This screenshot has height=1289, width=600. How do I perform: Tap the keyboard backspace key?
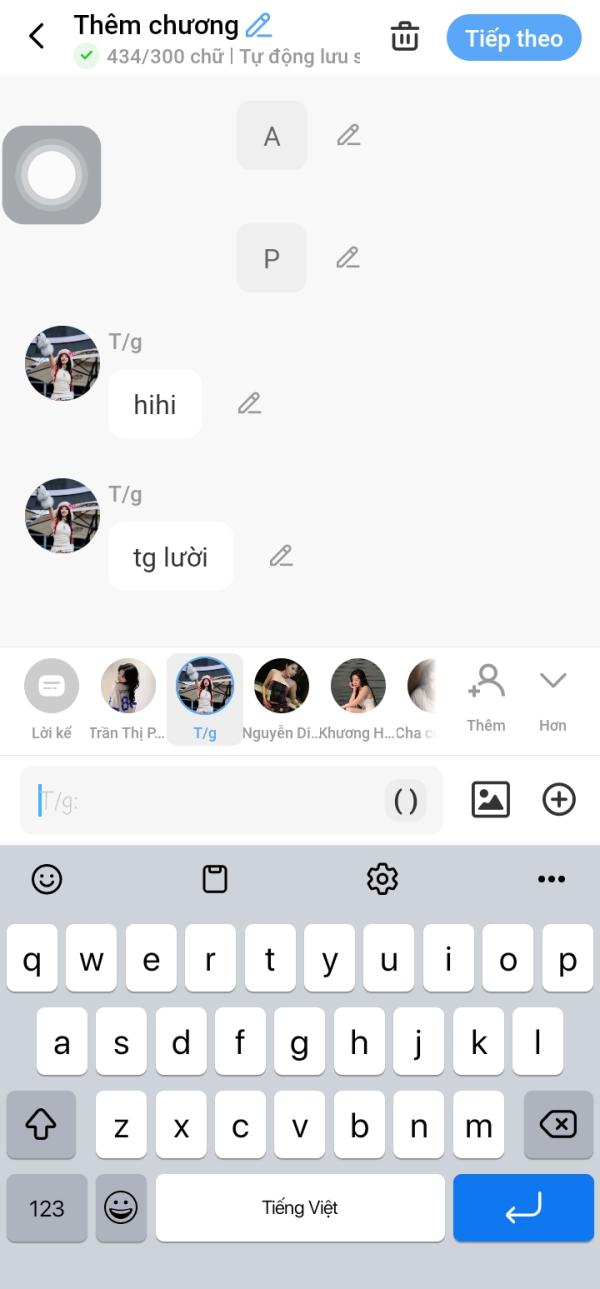point(558,1125)
